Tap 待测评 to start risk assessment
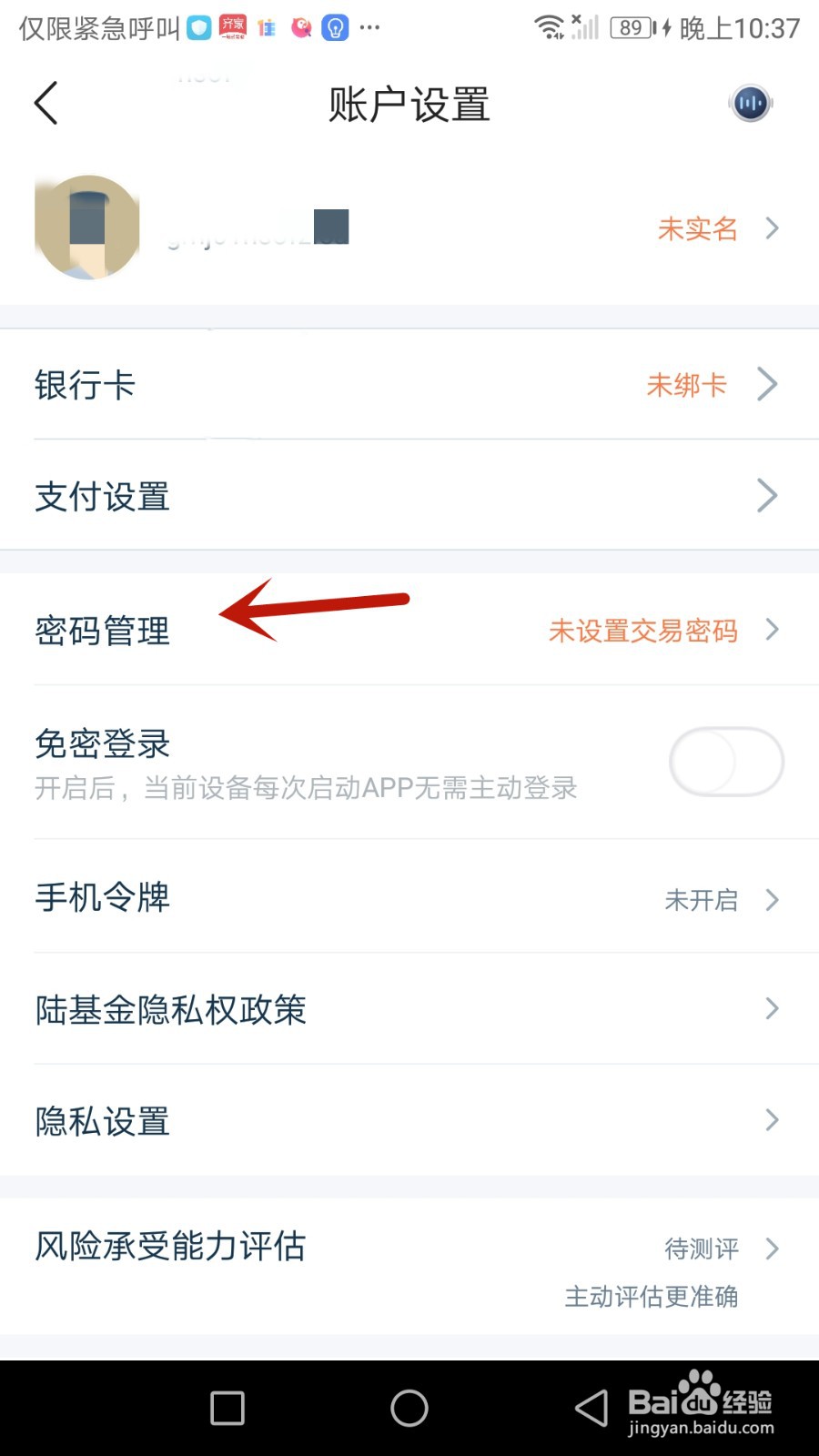This screenshot has width=819, height=1456. click(x=702, y=1249)
